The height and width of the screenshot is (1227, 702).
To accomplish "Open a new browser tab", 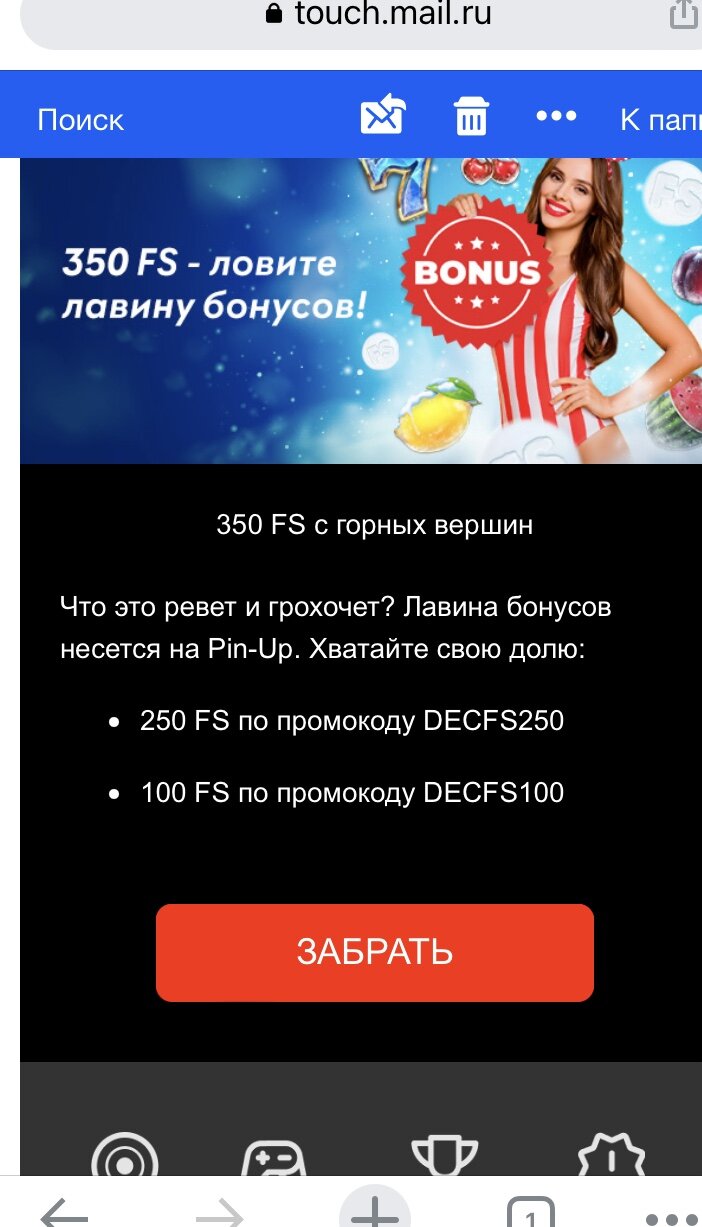I will coord(375,1212).
